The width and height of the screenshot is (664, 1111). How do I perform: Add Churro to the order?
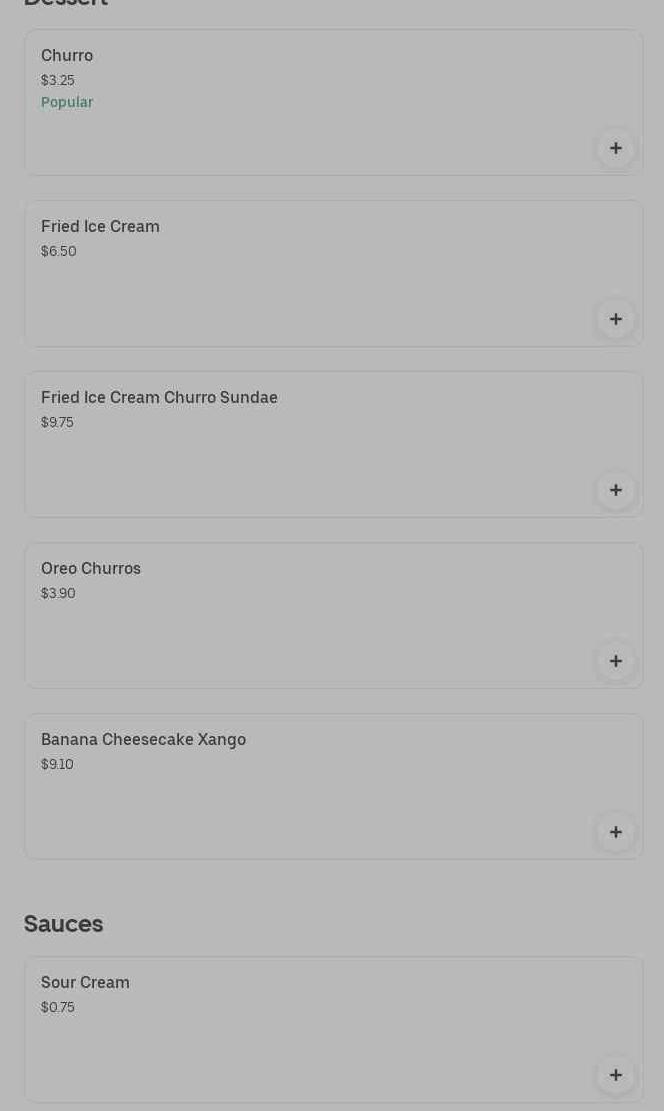coord(615,148)
